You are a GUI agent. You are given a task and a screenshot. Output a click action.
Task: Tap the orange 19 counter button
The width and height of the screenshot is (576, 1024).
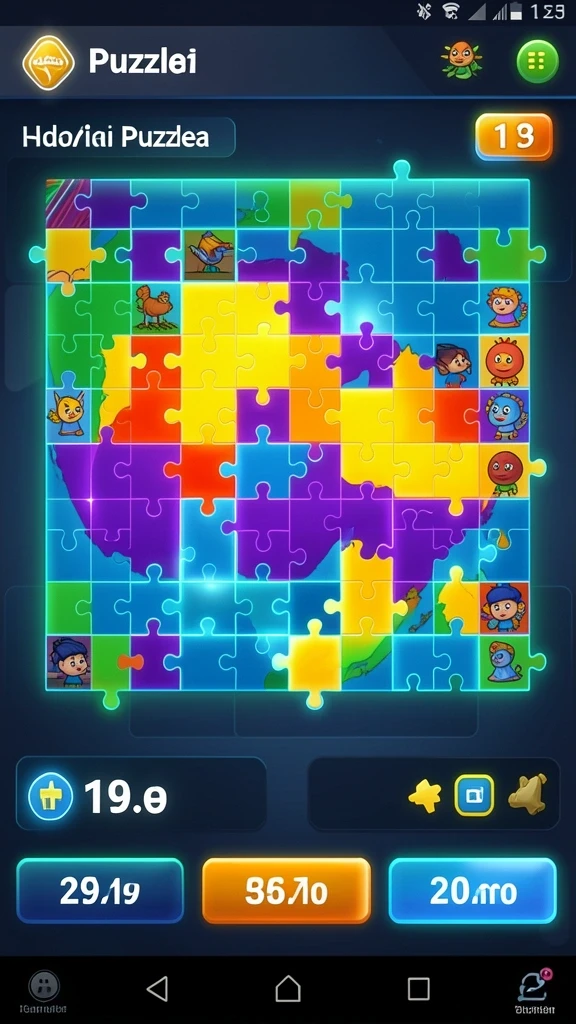(x=513, y=137)
